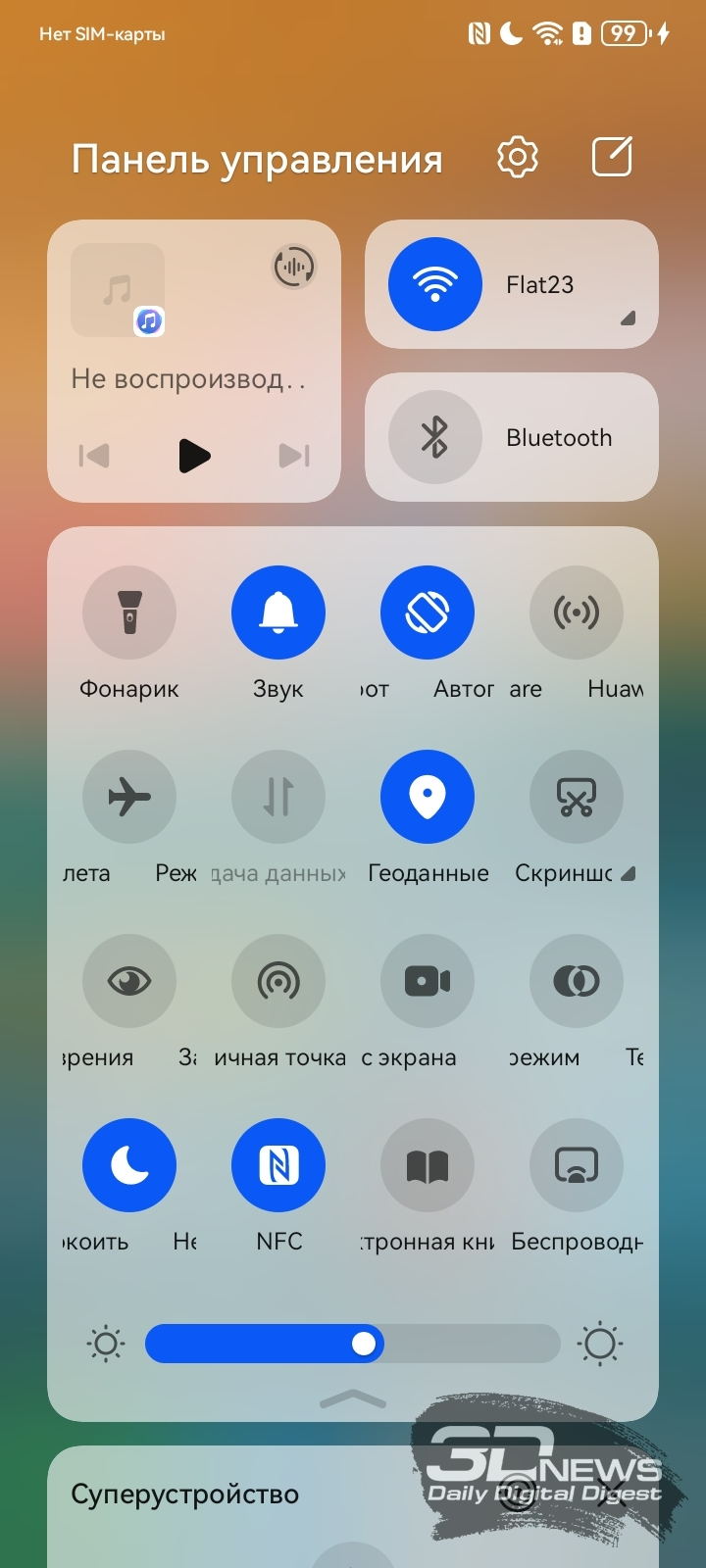Edit the control panel shortcuts
This screenshot has height=1568, width=706.
click(612, 157)
